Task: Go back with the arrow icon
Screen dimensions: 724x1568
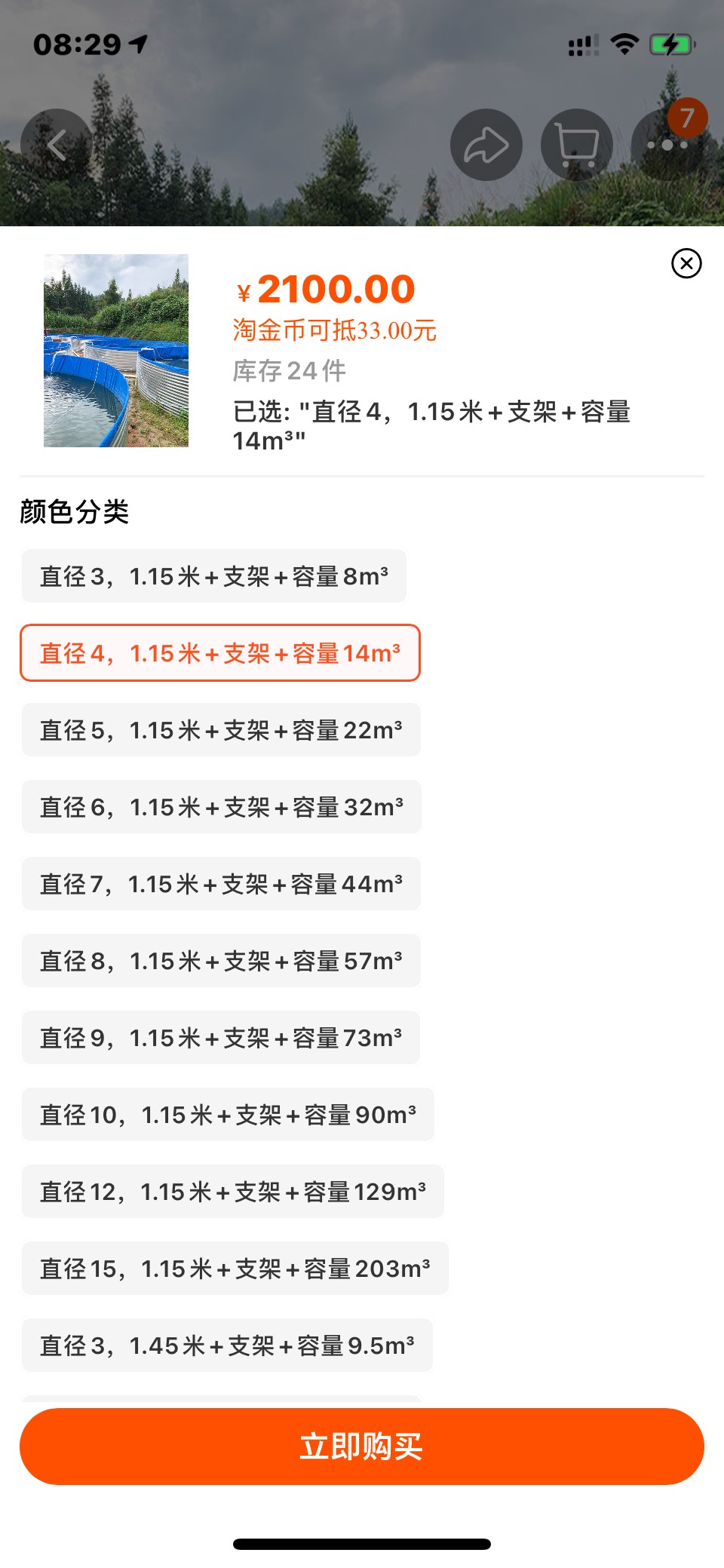Action: [x=57, y=145]
